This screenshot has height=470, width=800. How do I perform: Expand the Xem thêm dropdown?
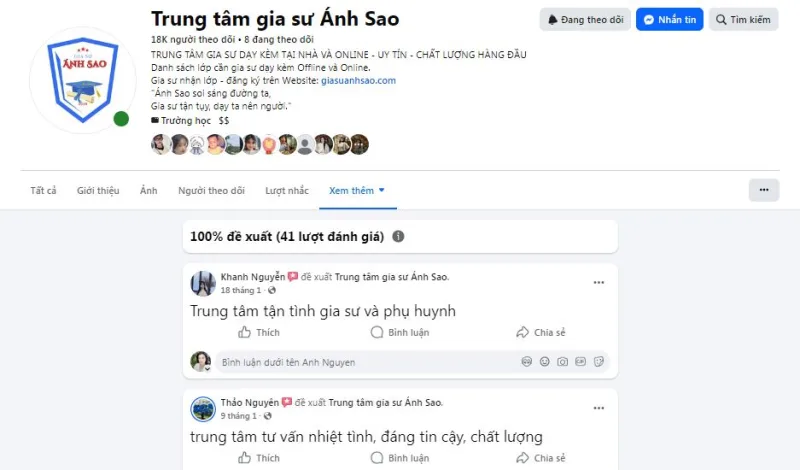click(x=357, y=190)
